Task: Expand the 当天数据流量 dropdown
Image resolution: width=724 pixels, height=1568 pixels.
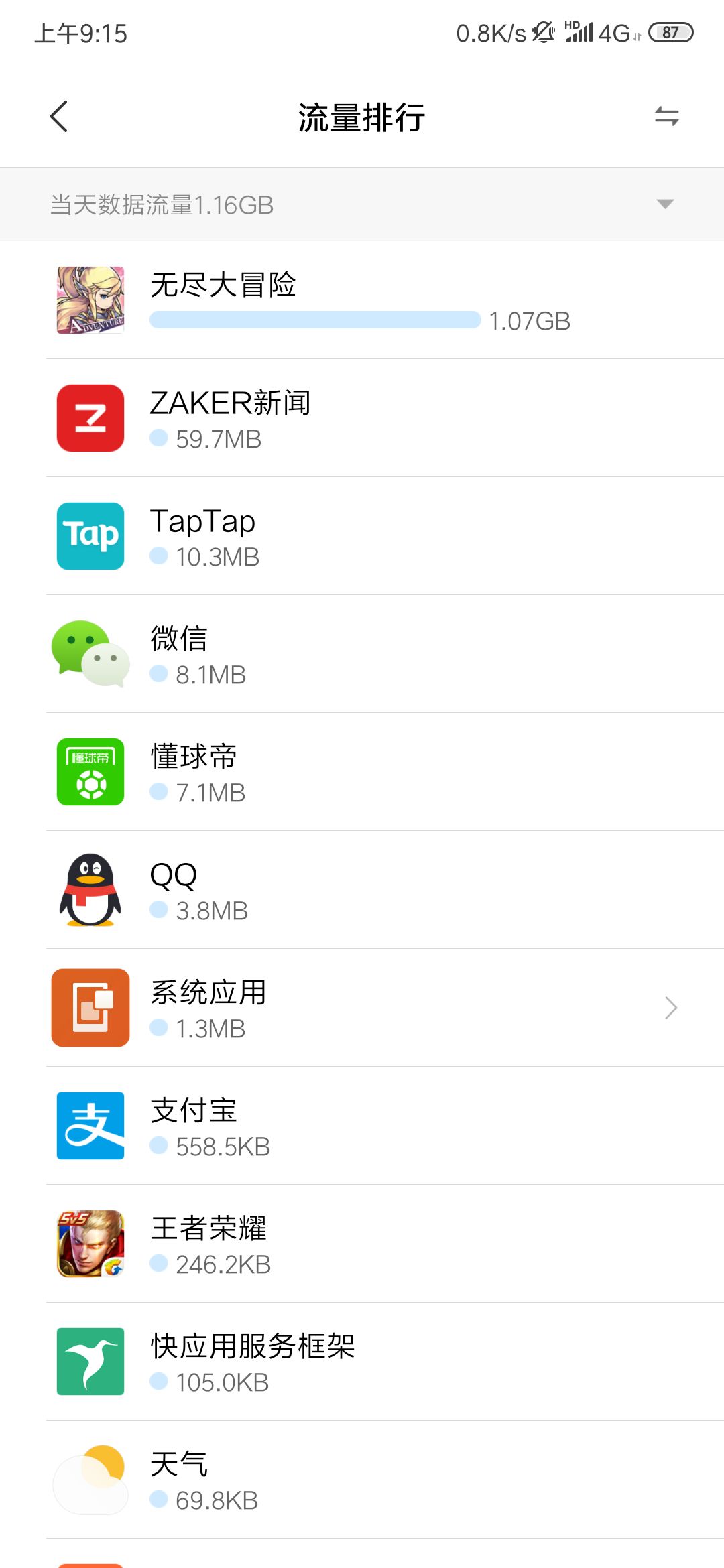Action: pyautogui.click(x=664, y=204)
